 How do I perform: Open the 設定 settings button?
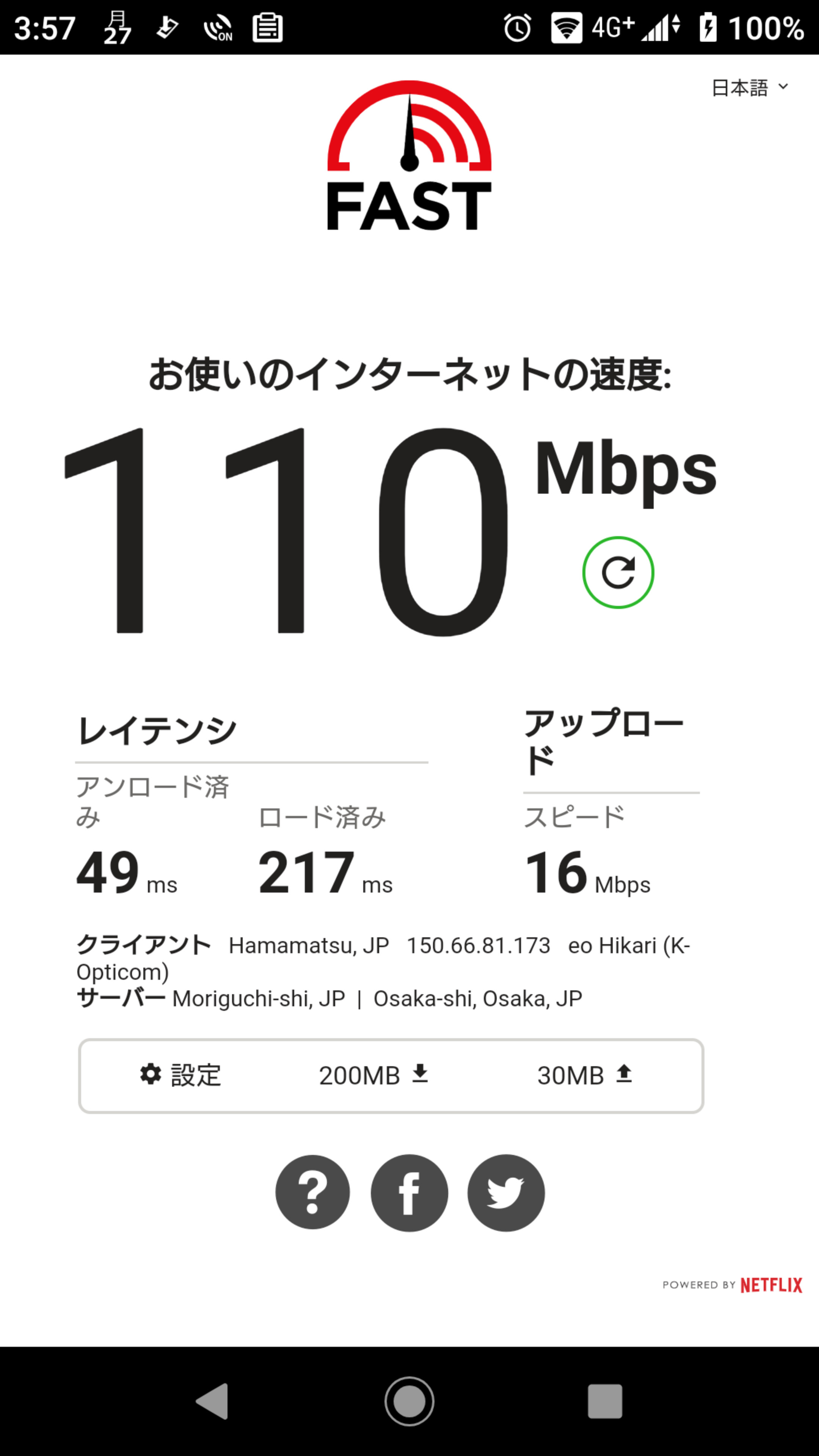coord(180,1075)
